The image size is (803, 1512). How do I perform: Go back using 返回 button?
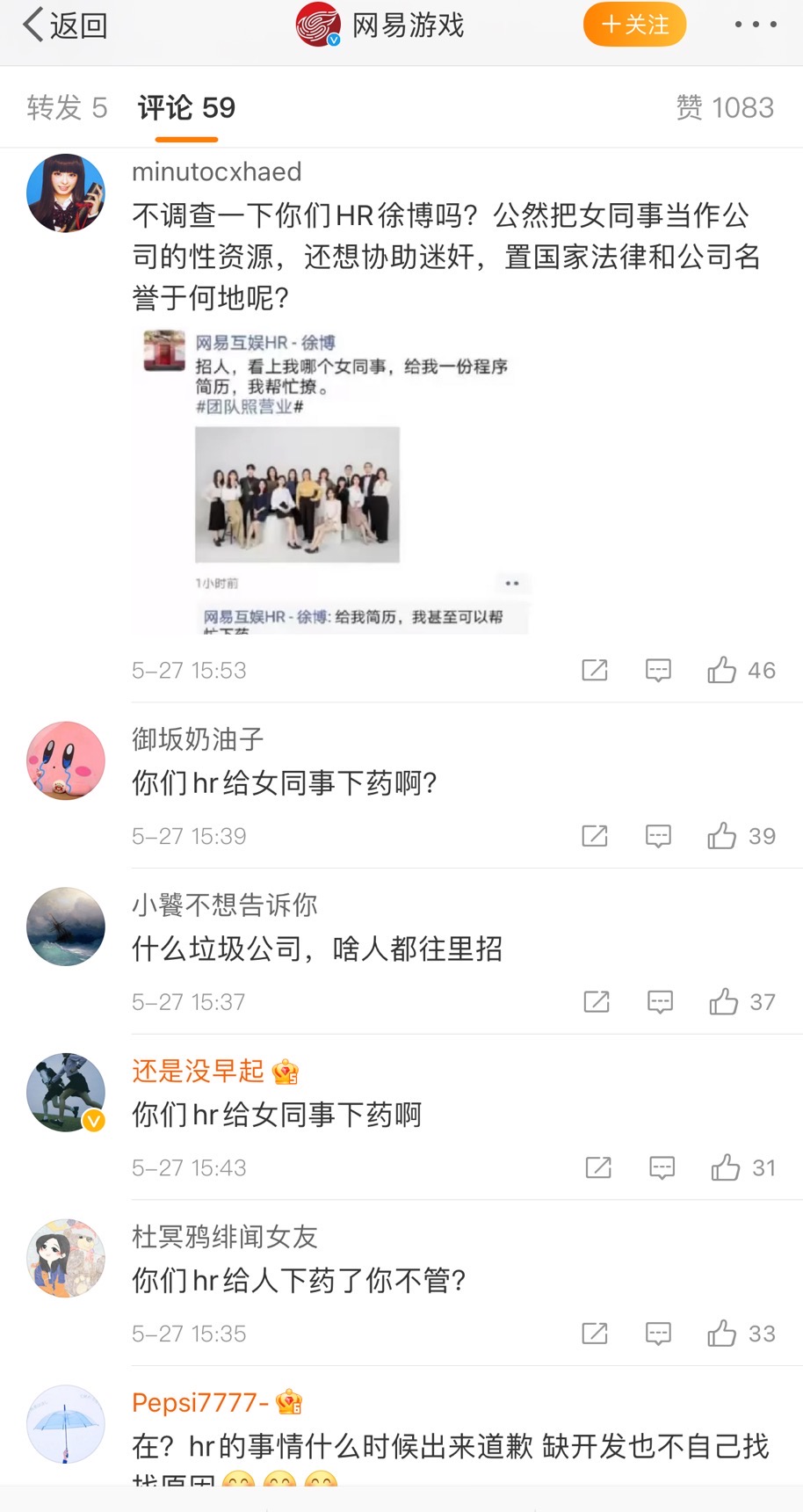tap(64, 25)
